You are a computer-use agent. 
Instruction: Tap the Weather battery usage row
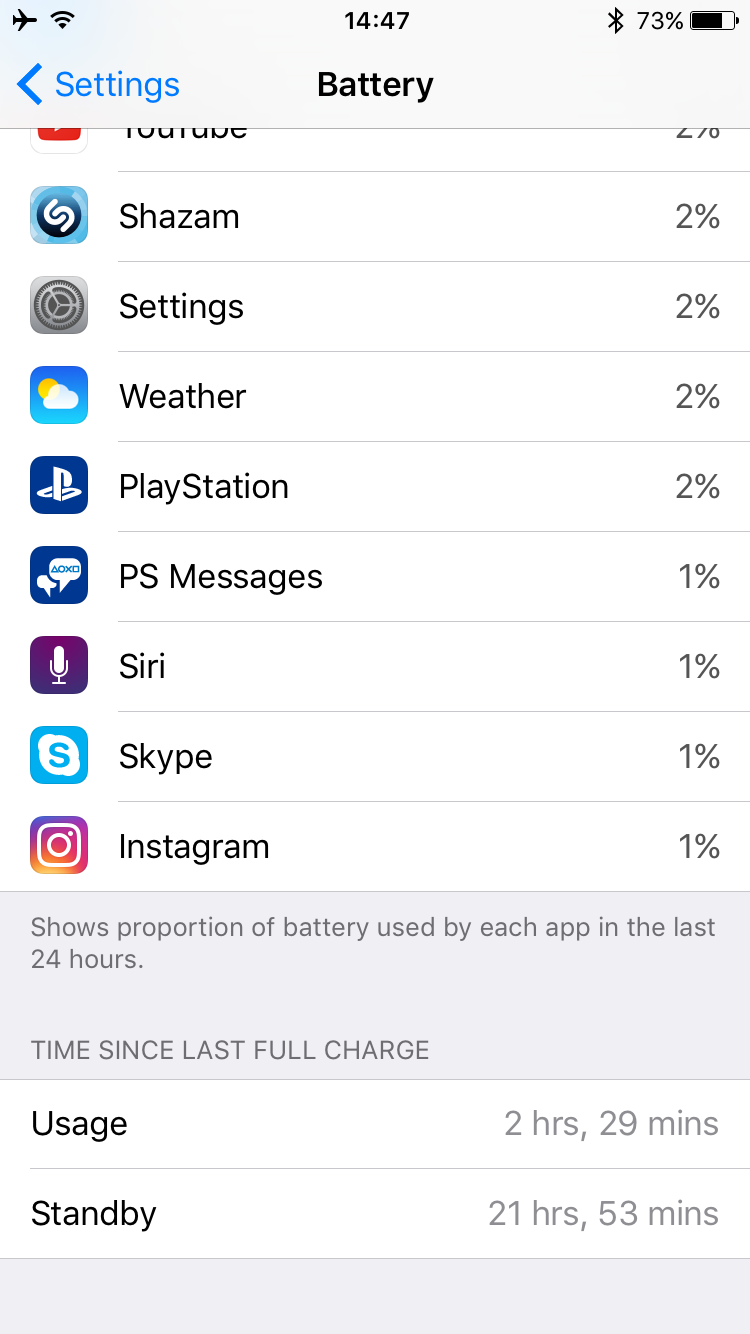coord(375,397)
